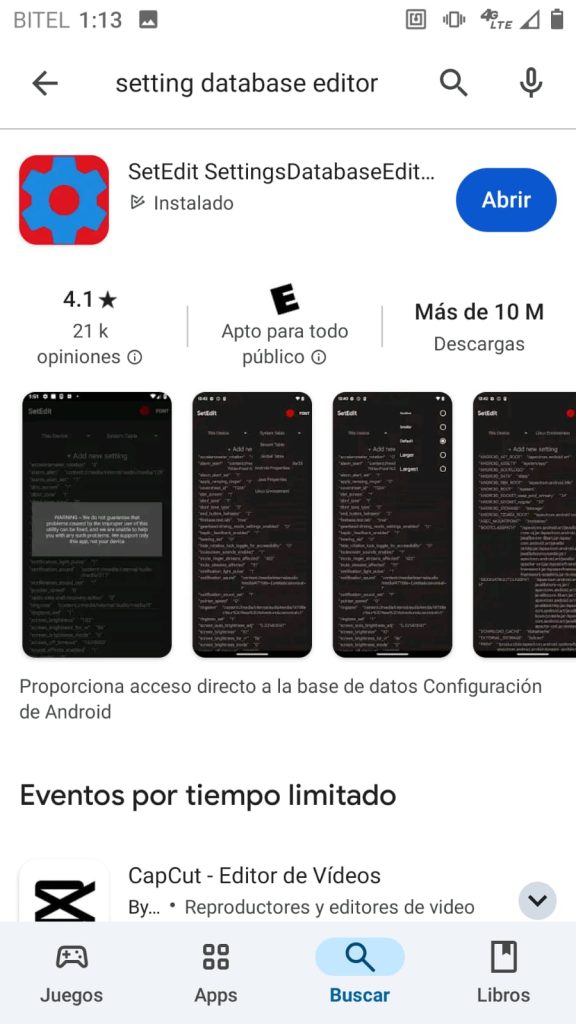Edit the 'setting database editor' search query
576x1024 pixels.
click(247, 84)
